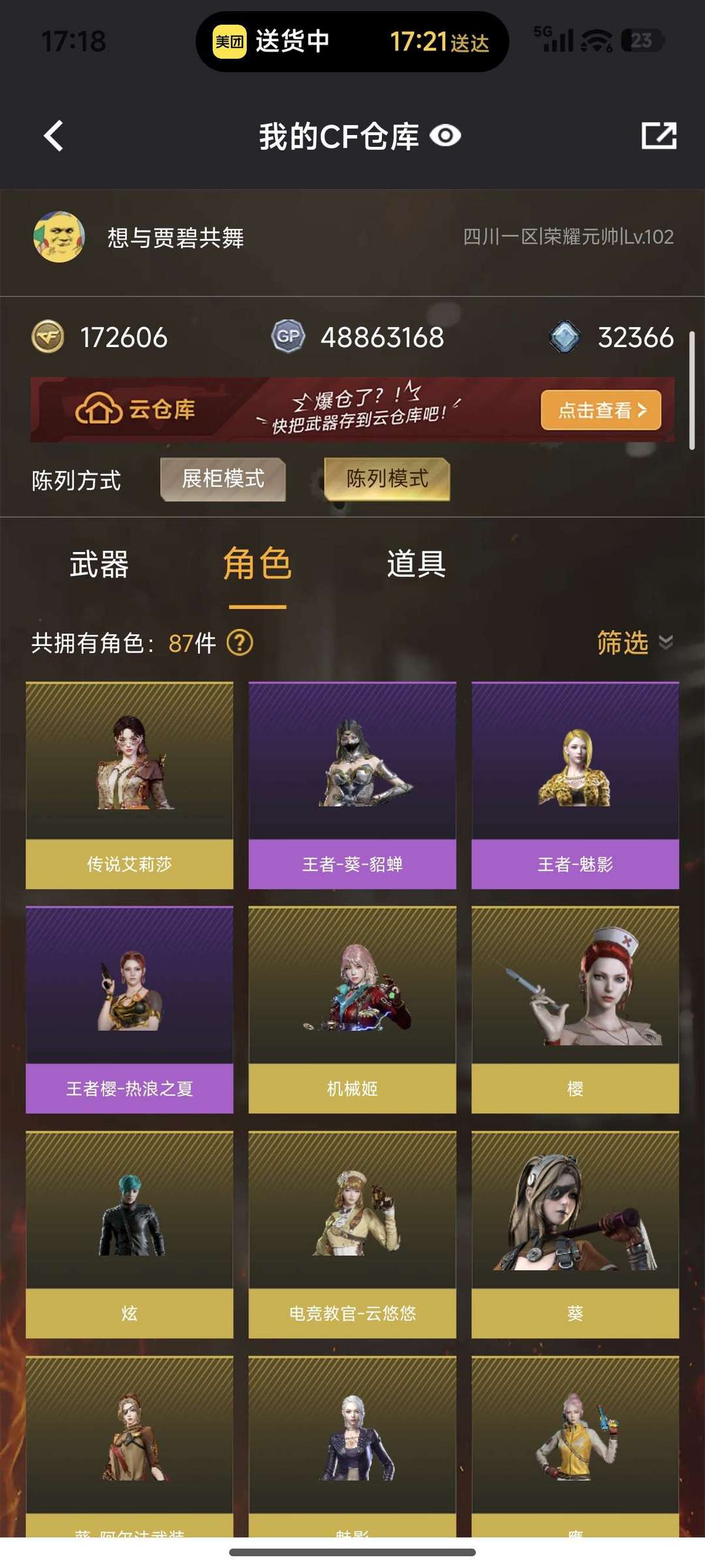Open the share/export icon
The height and width of the screenshot is (1568, 705).
659,136
